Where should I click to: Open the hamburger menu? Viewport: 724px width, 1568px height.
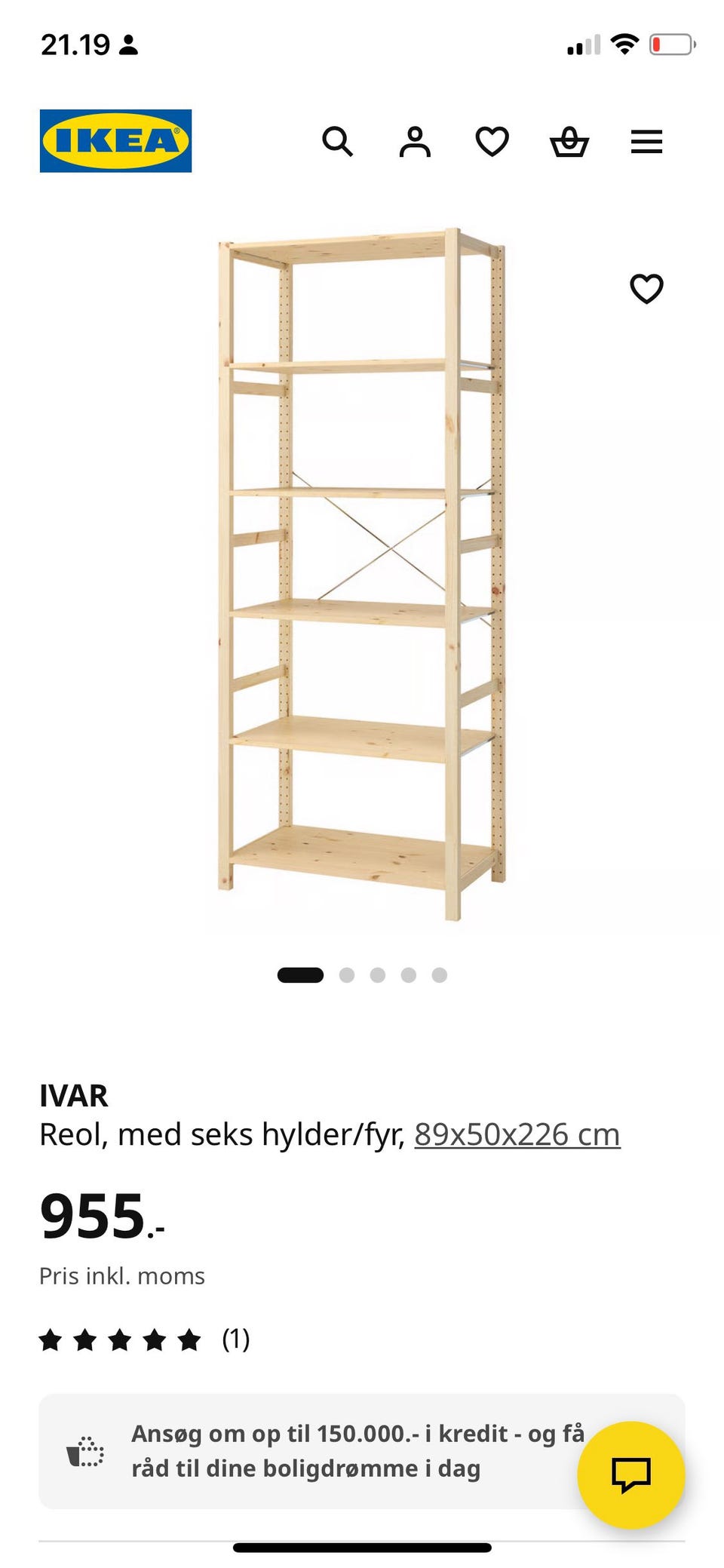point(646,141)
